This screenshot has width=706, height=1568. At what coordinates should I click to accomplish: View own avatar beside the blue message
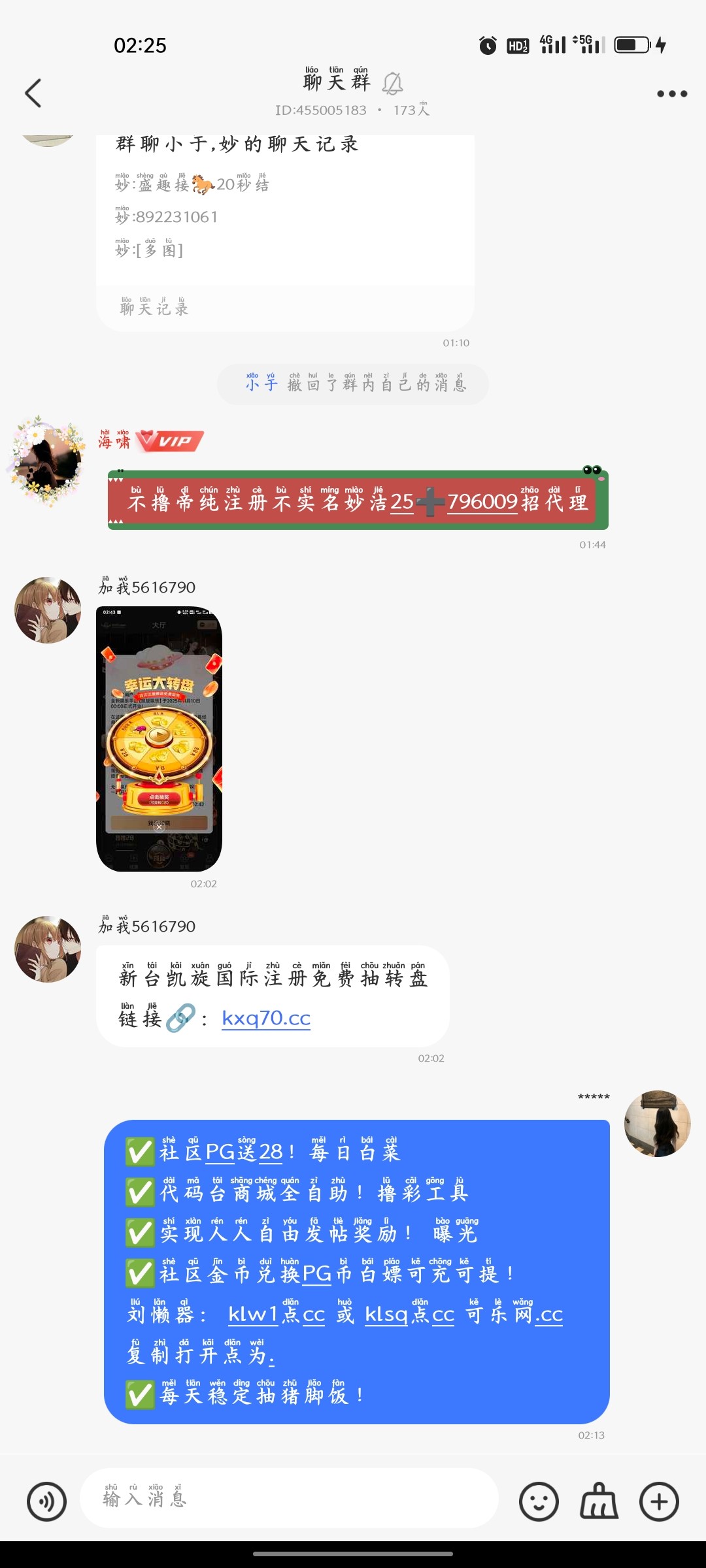(x=657, y=1123)
